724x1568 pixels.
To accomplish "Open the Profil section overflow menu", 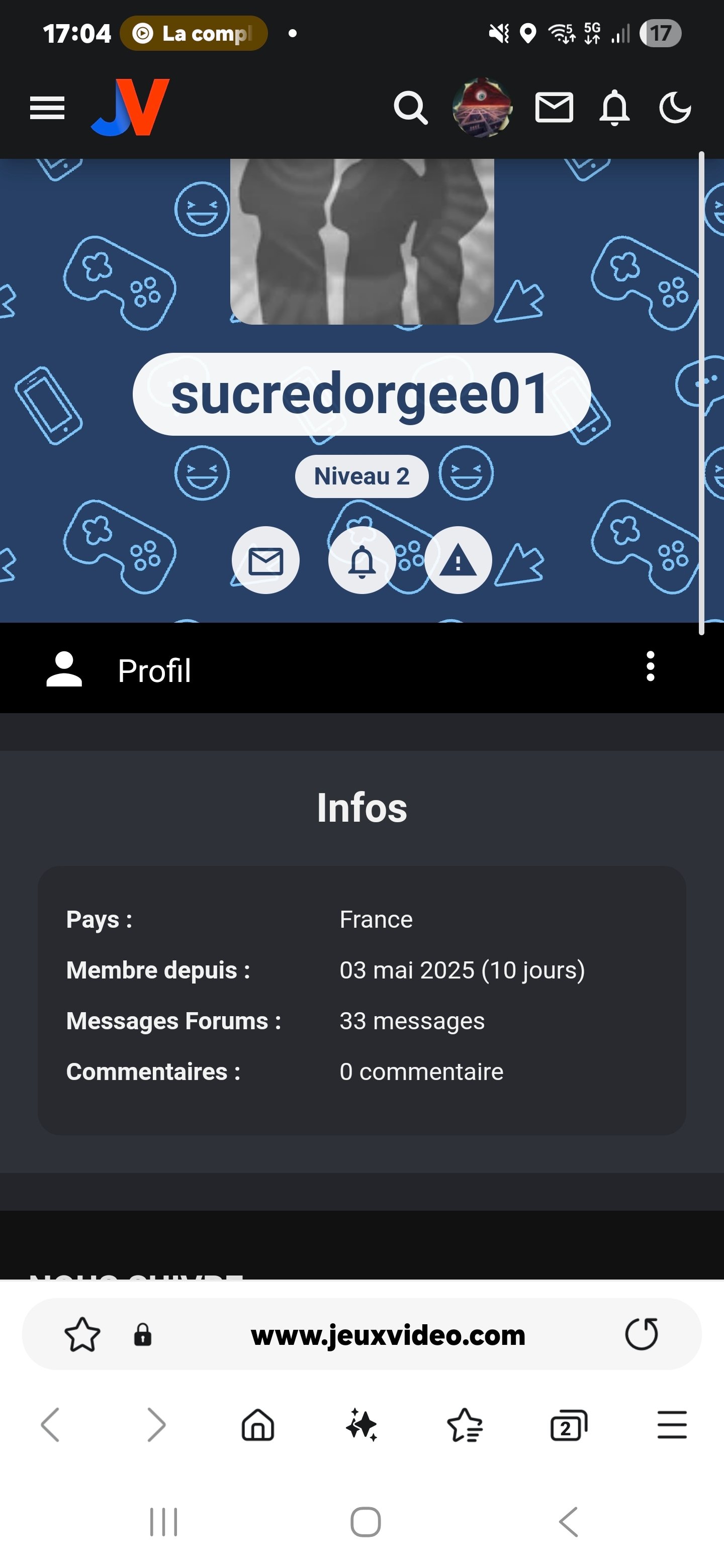I will [x=650, y=666].
